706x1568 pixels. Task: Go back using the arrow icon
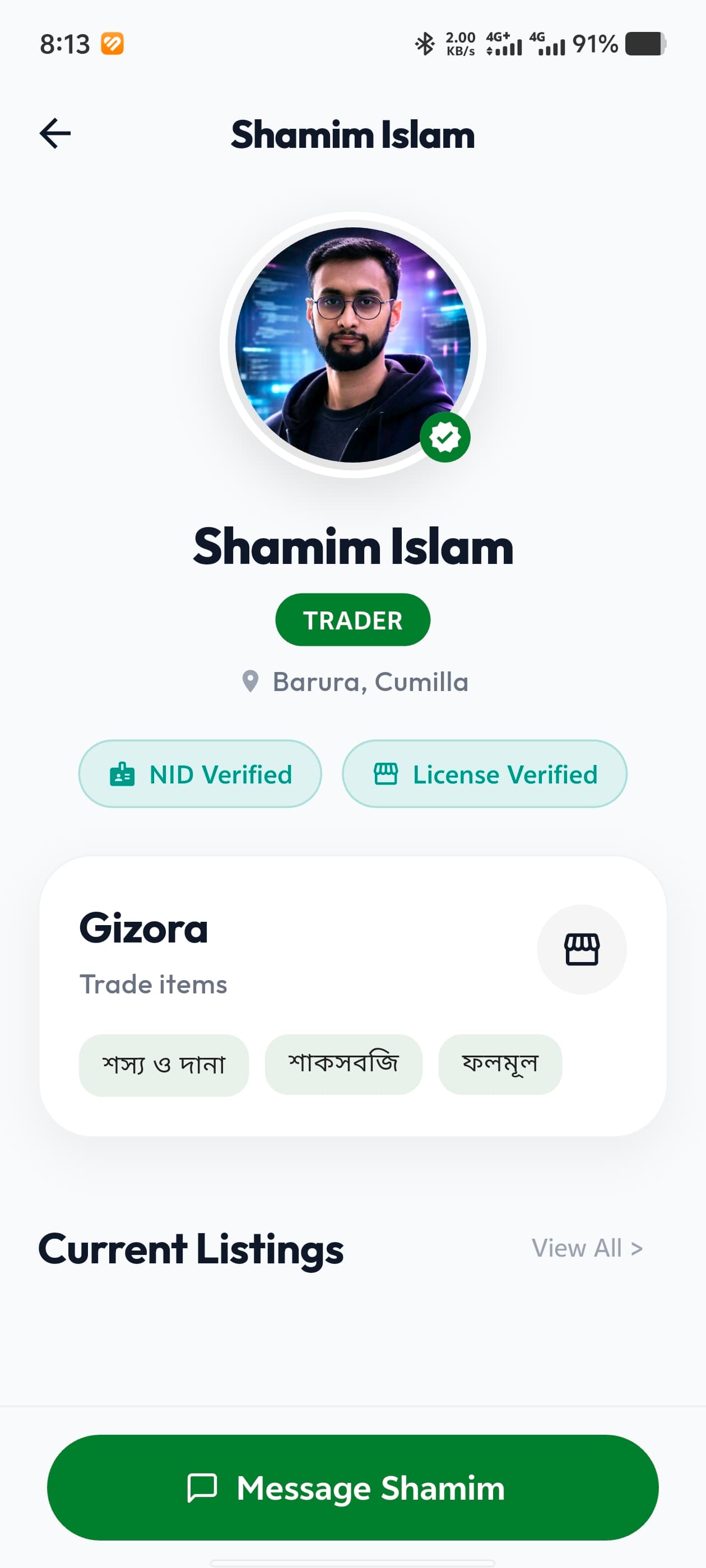coord(55,133)
